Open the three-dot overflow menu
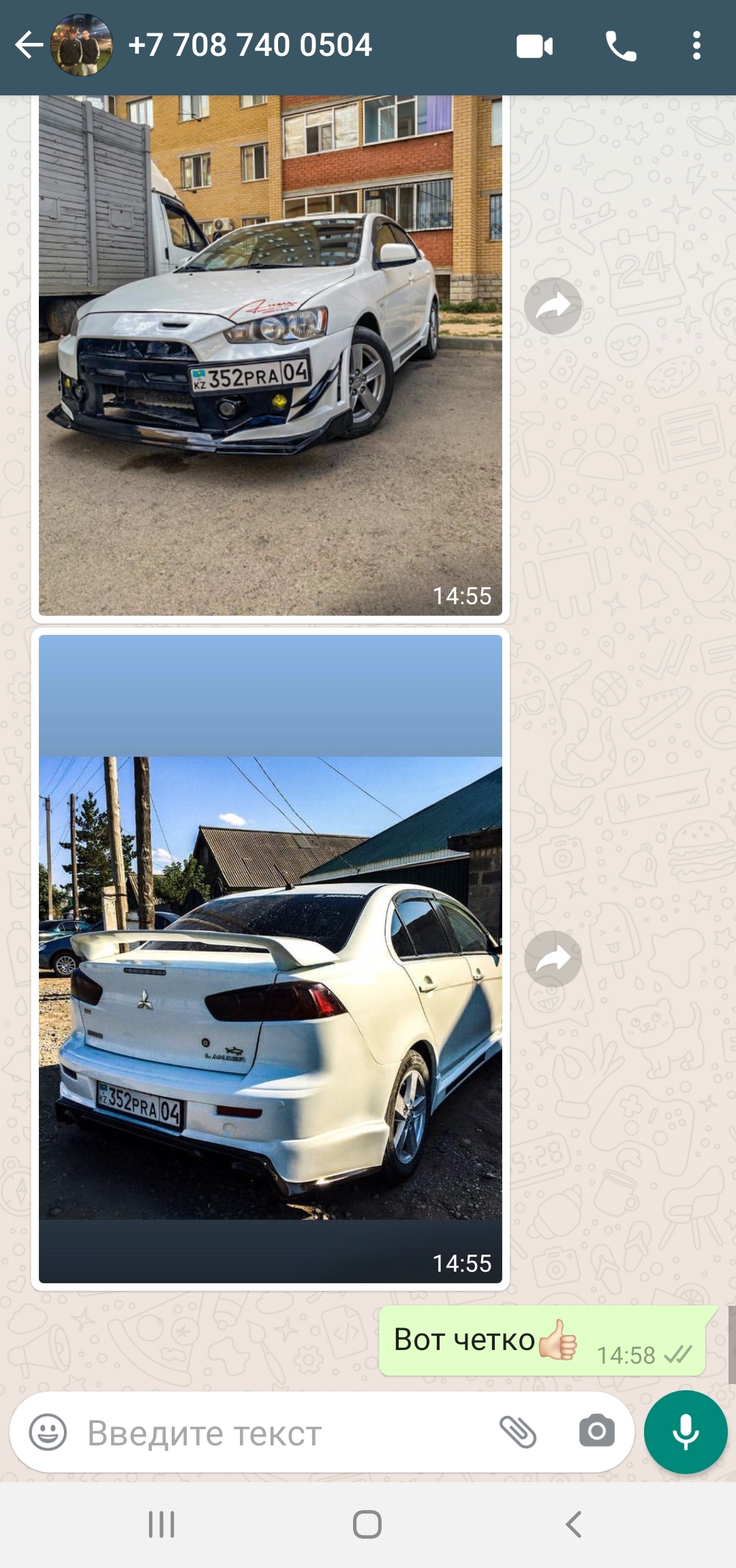 click(x=696, y=46)
